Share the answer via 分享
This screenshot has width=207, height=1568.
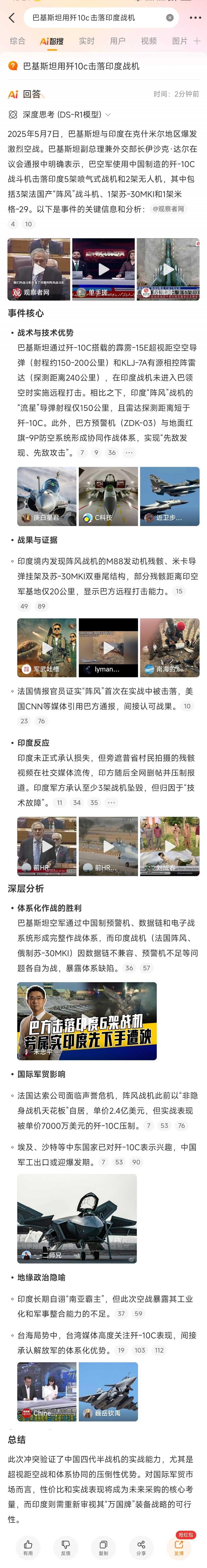coord(141,1548)
